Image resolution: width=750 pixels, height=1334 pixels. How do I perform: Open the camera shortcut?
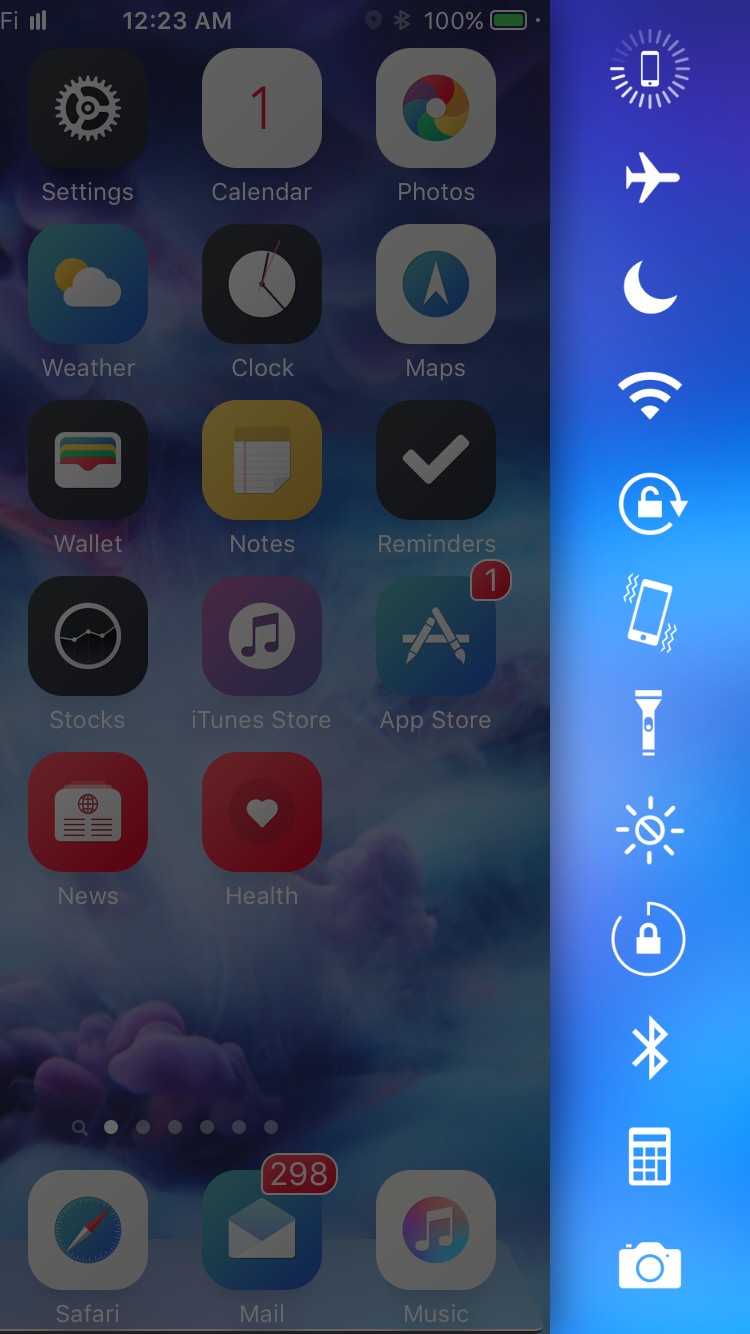tap(650, 1265)
